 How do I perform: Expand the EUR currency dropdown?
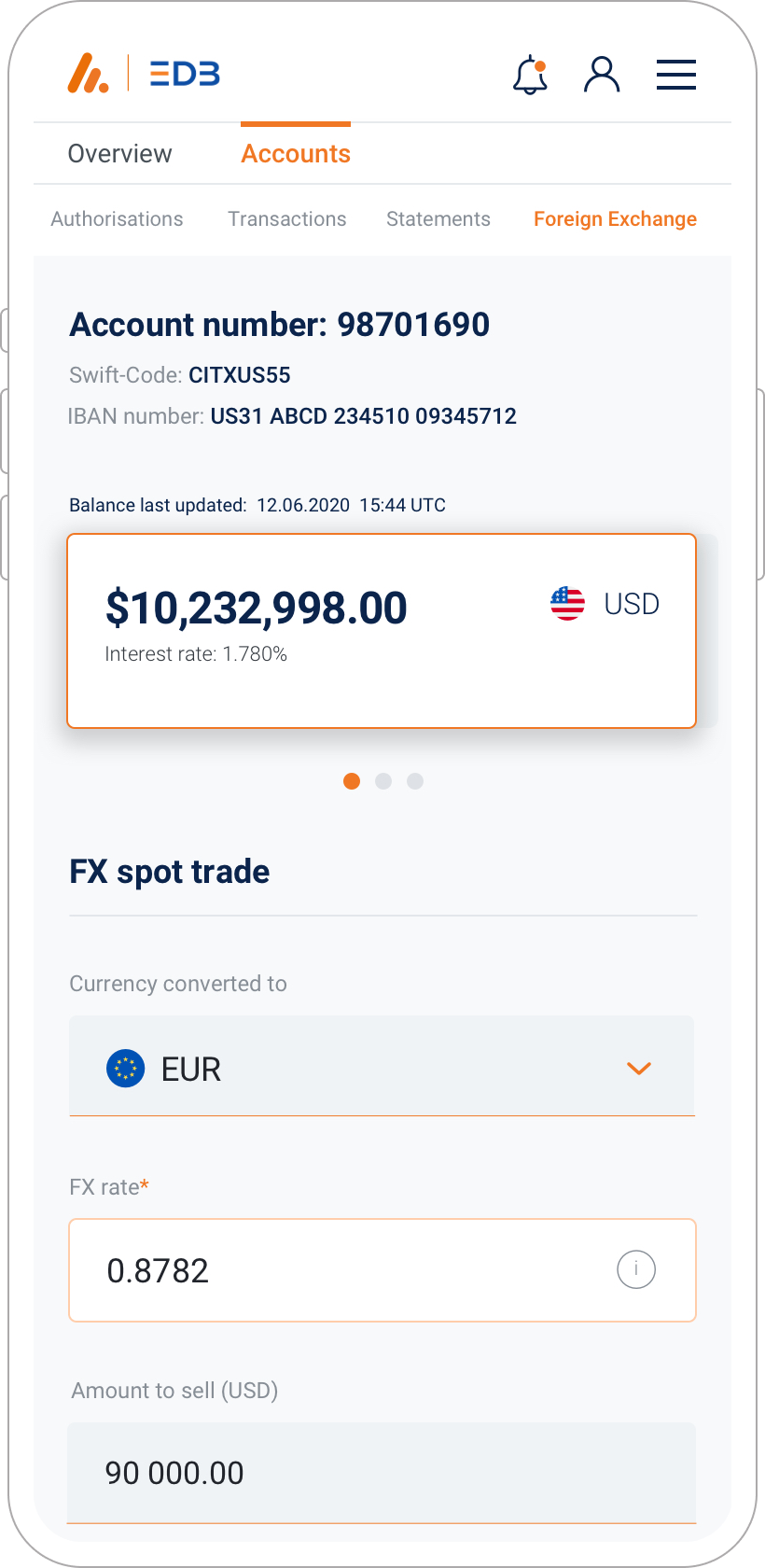(382, 1067)
